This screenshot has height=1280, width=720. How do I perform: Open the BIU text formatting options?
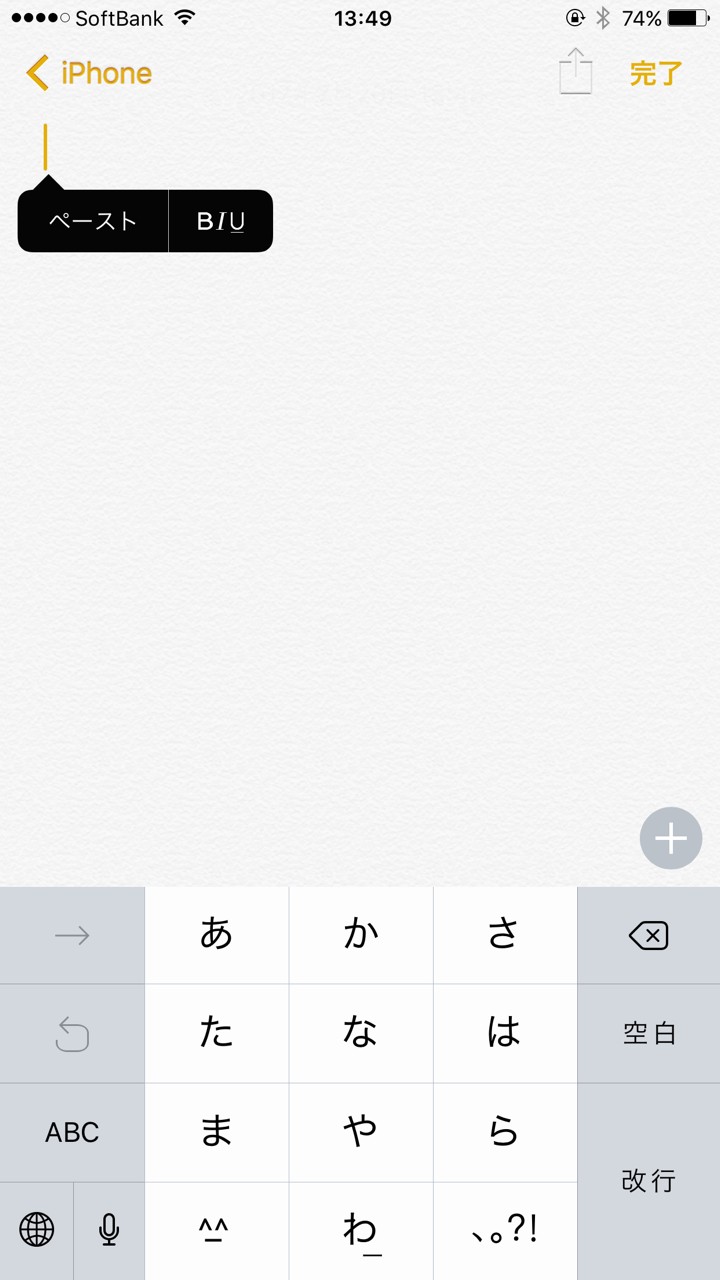click(220, 221)
